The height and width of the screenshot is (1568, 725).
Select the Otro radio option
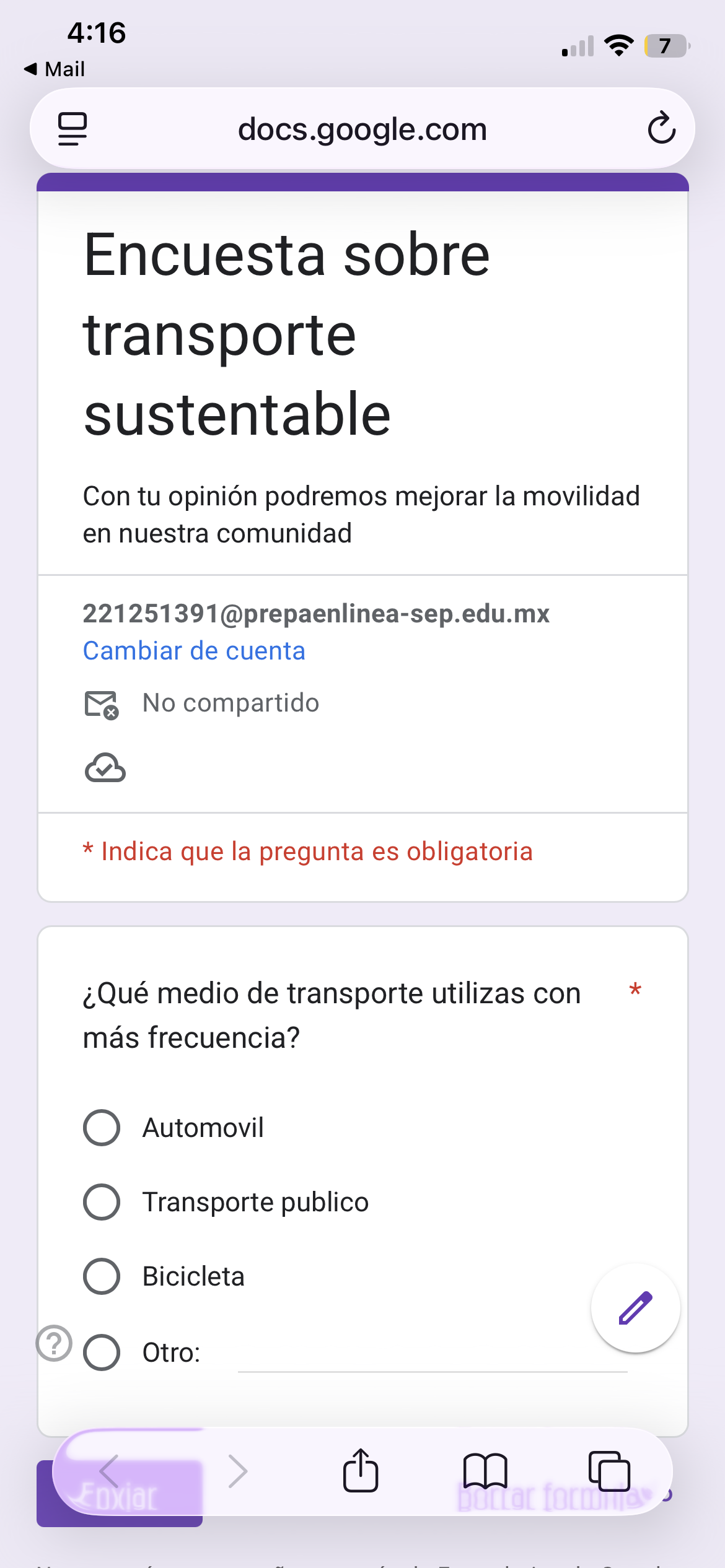pyautogui.click(x=102, y=1352)
